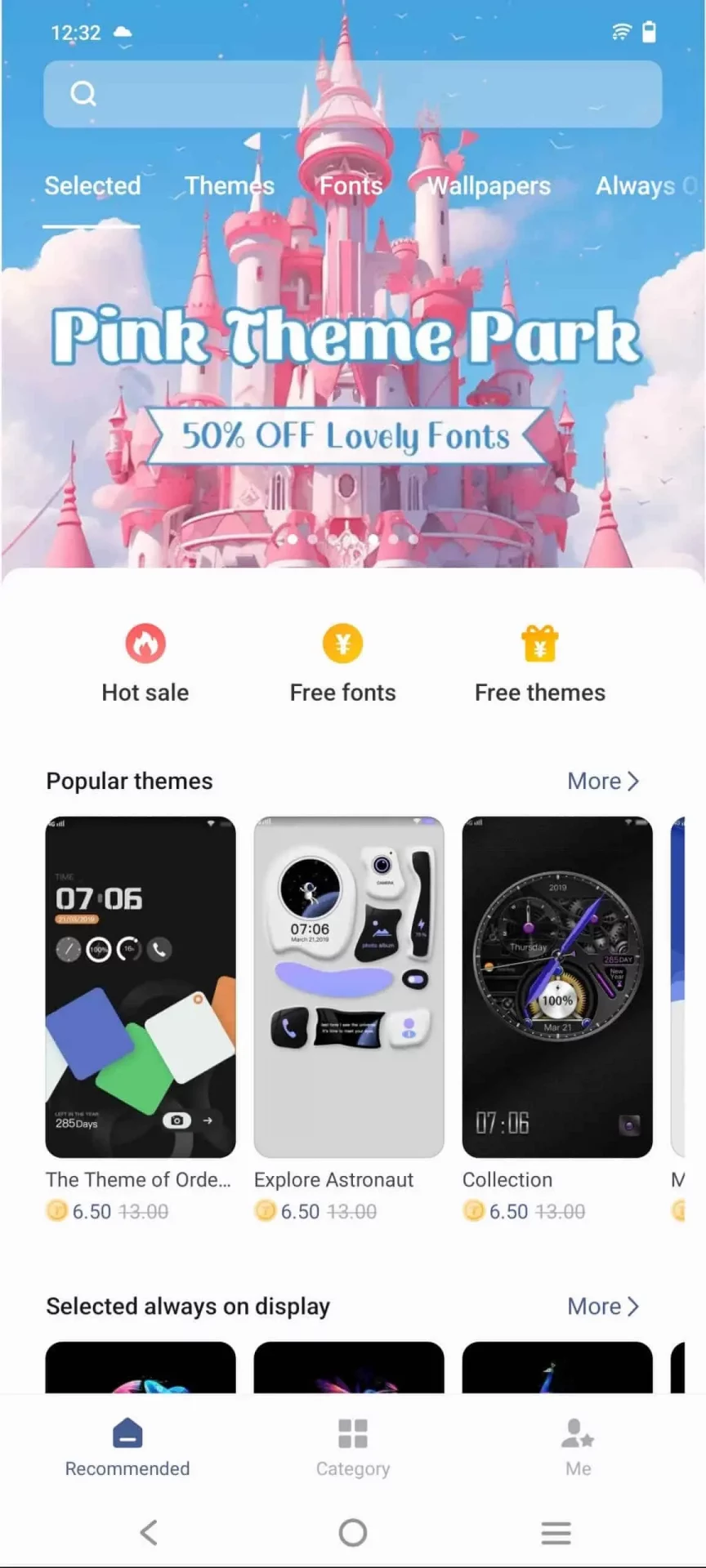
Task: Tap More next to Popular themes
Action: pyautogui.click(x=602, y=782)
